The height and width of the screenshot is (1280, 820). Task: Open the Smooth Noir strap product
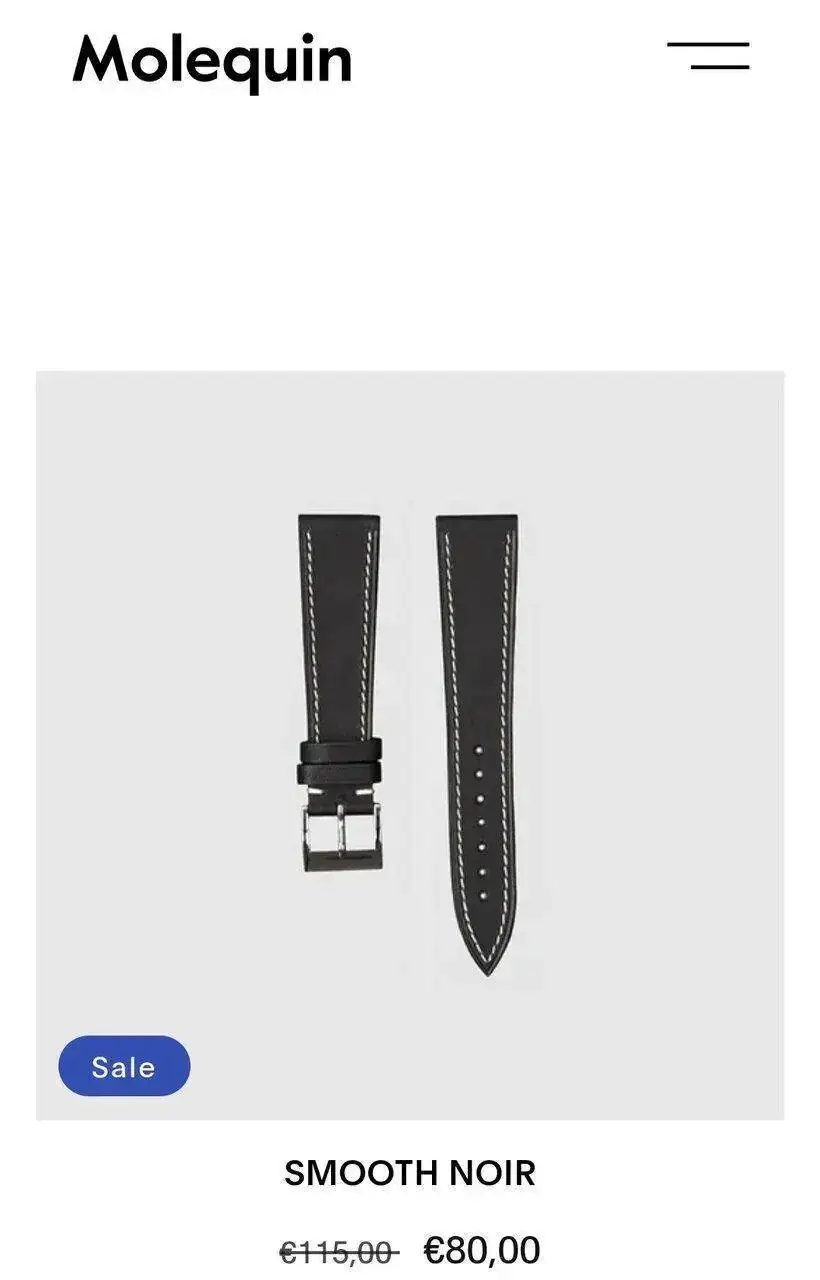(x=410, y=1172)
